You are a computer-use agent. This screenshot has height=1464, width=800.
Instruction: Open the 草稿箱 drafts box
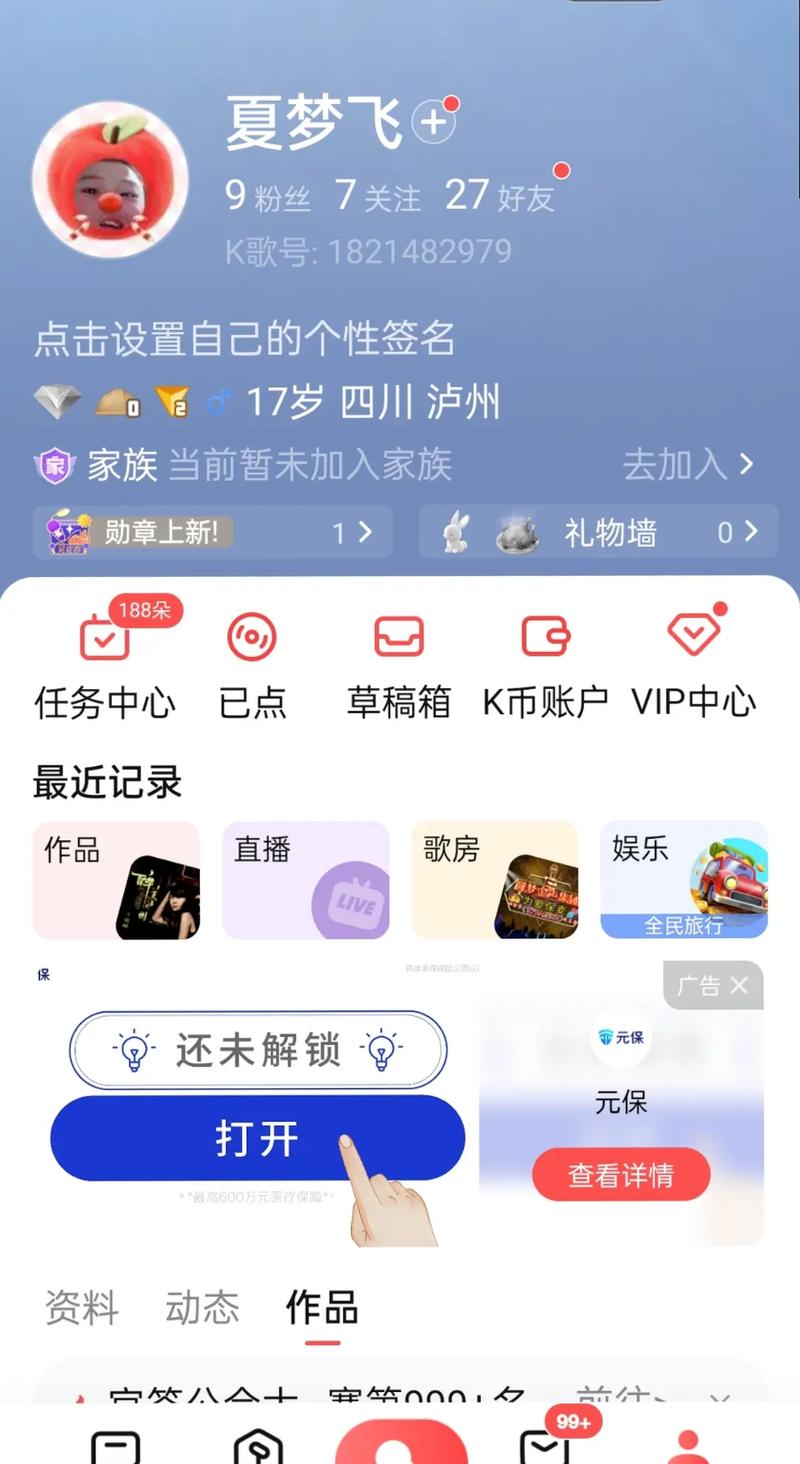[398, 660]
